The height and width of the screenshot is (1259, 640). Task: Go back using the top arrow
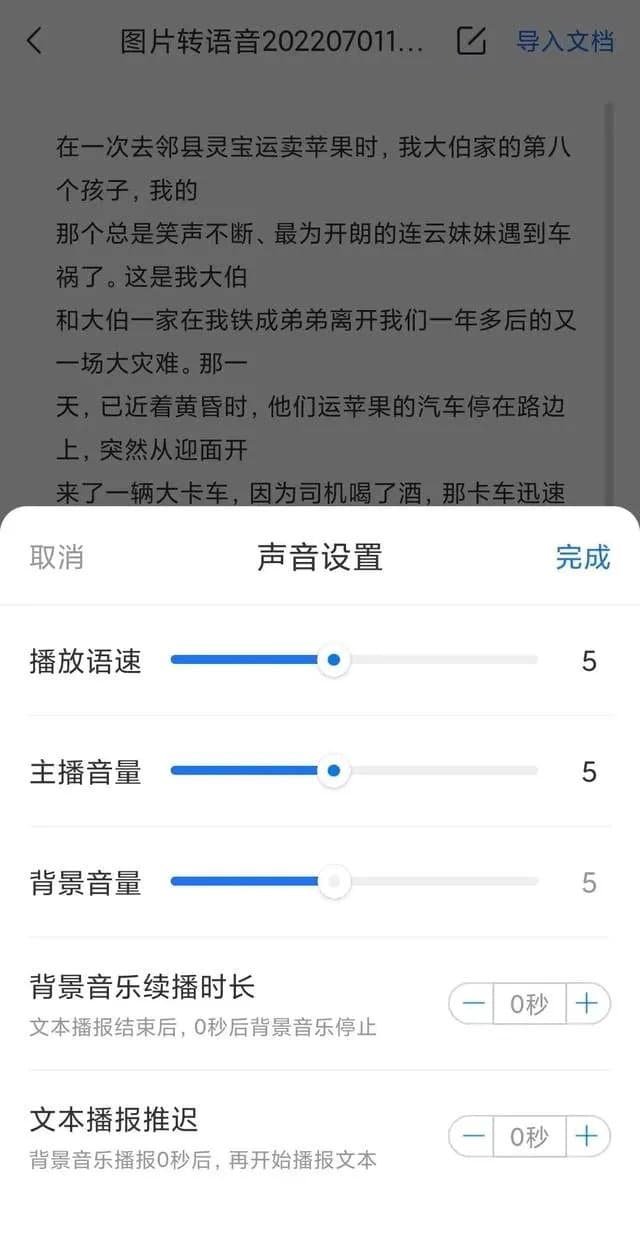[x=35, y=41]
